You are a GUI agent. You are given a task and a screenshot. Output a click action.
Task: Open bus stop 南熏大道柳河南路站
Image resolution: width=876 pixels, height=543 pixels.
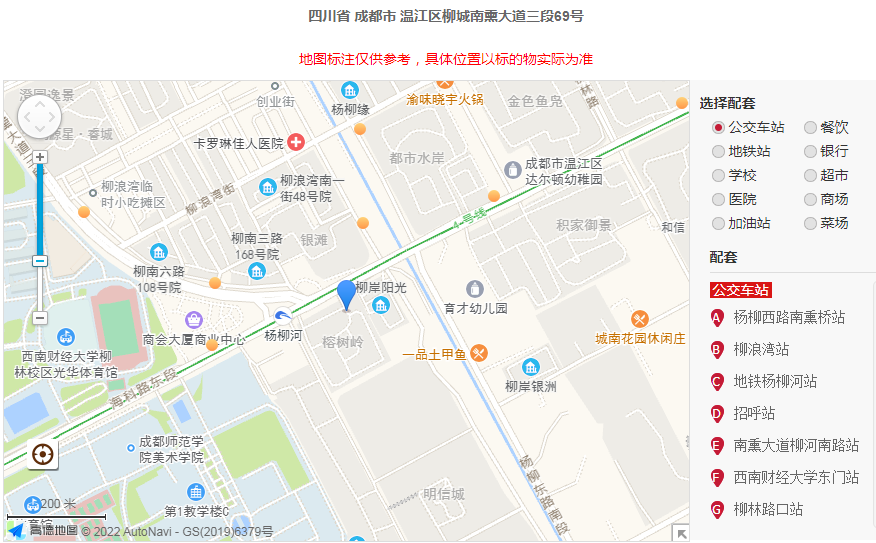tap(795, 445)
